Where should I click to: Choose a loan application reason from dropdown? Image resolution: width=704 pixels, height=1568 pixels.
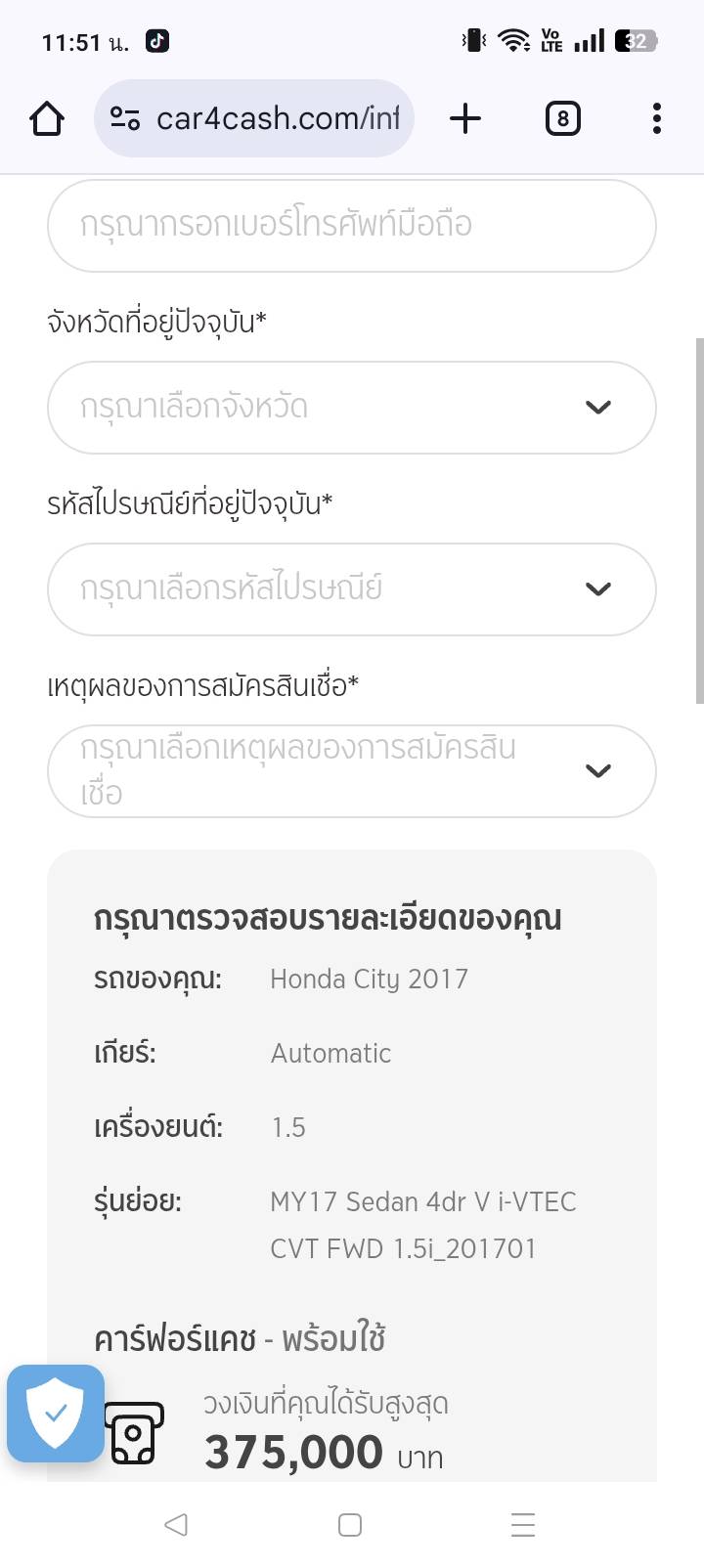(351, 771)
